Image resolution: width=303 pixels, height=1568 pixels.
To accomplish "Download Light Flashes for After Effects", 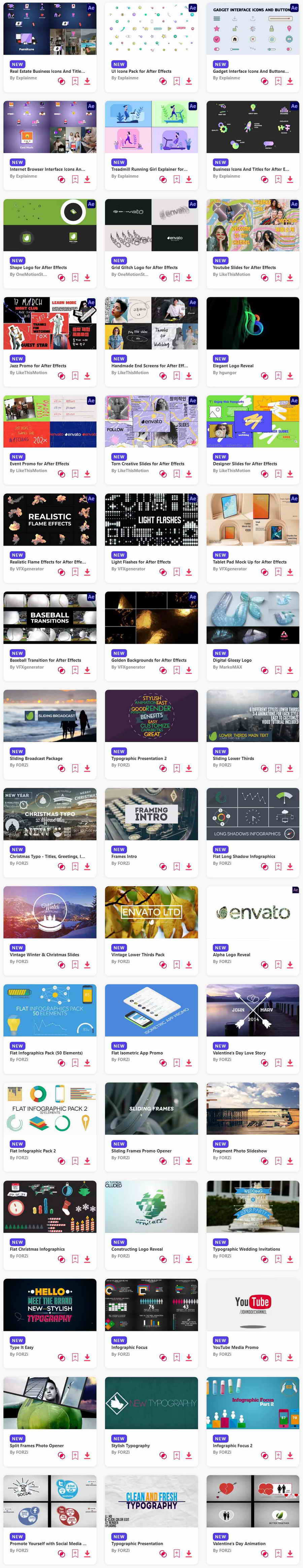I will pos(189,572).
